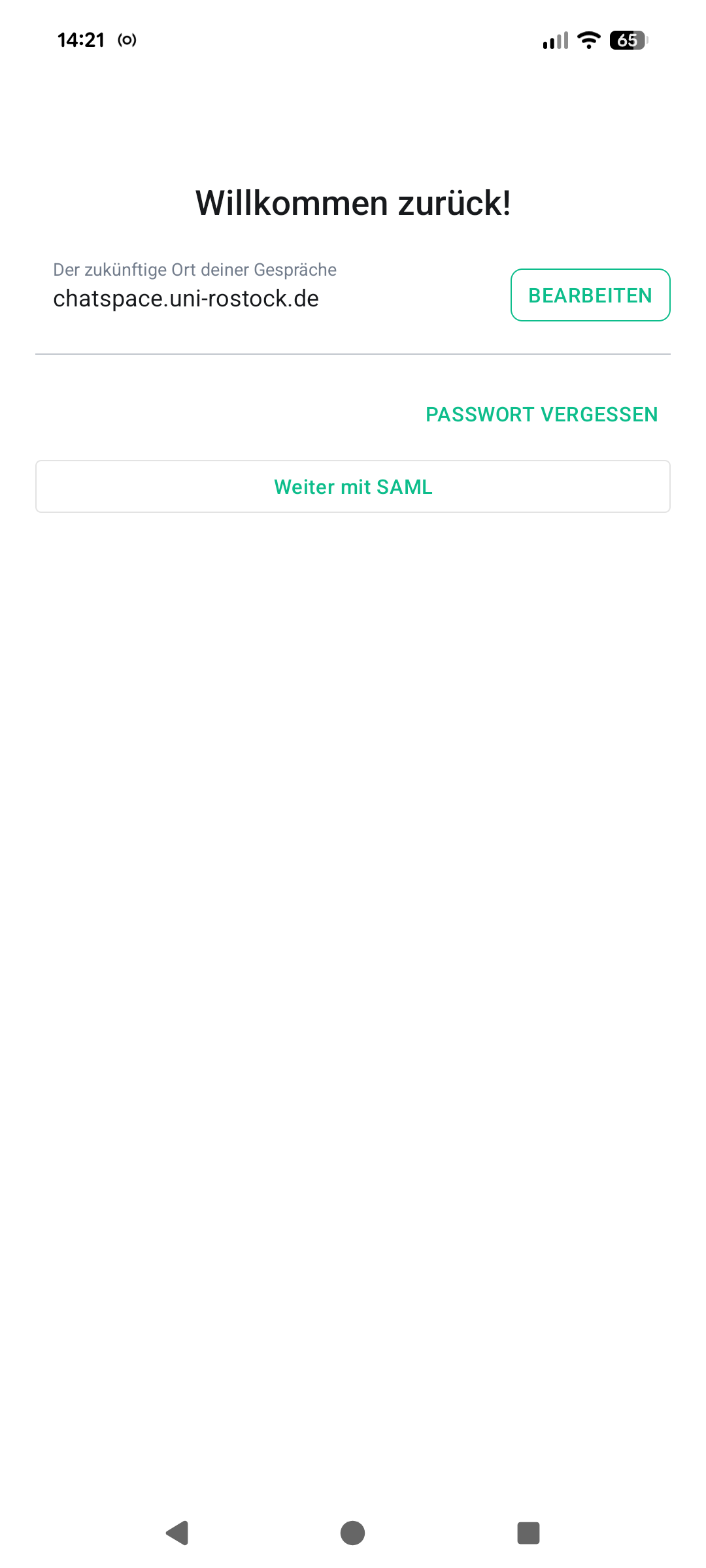Tap the BEARBEITEN button to edit server

click(x=590, y=295)
